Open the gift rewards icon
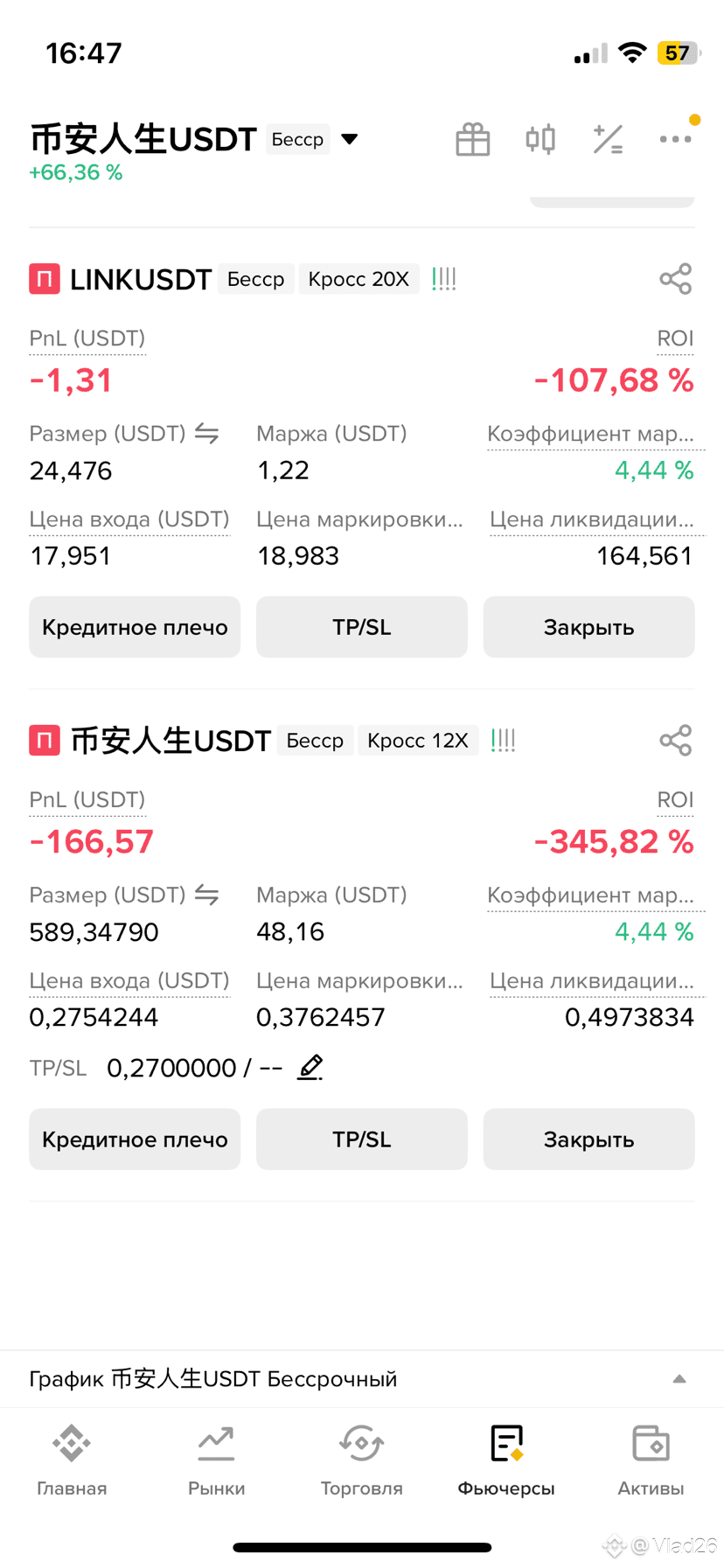 click(x=473, y=139)
